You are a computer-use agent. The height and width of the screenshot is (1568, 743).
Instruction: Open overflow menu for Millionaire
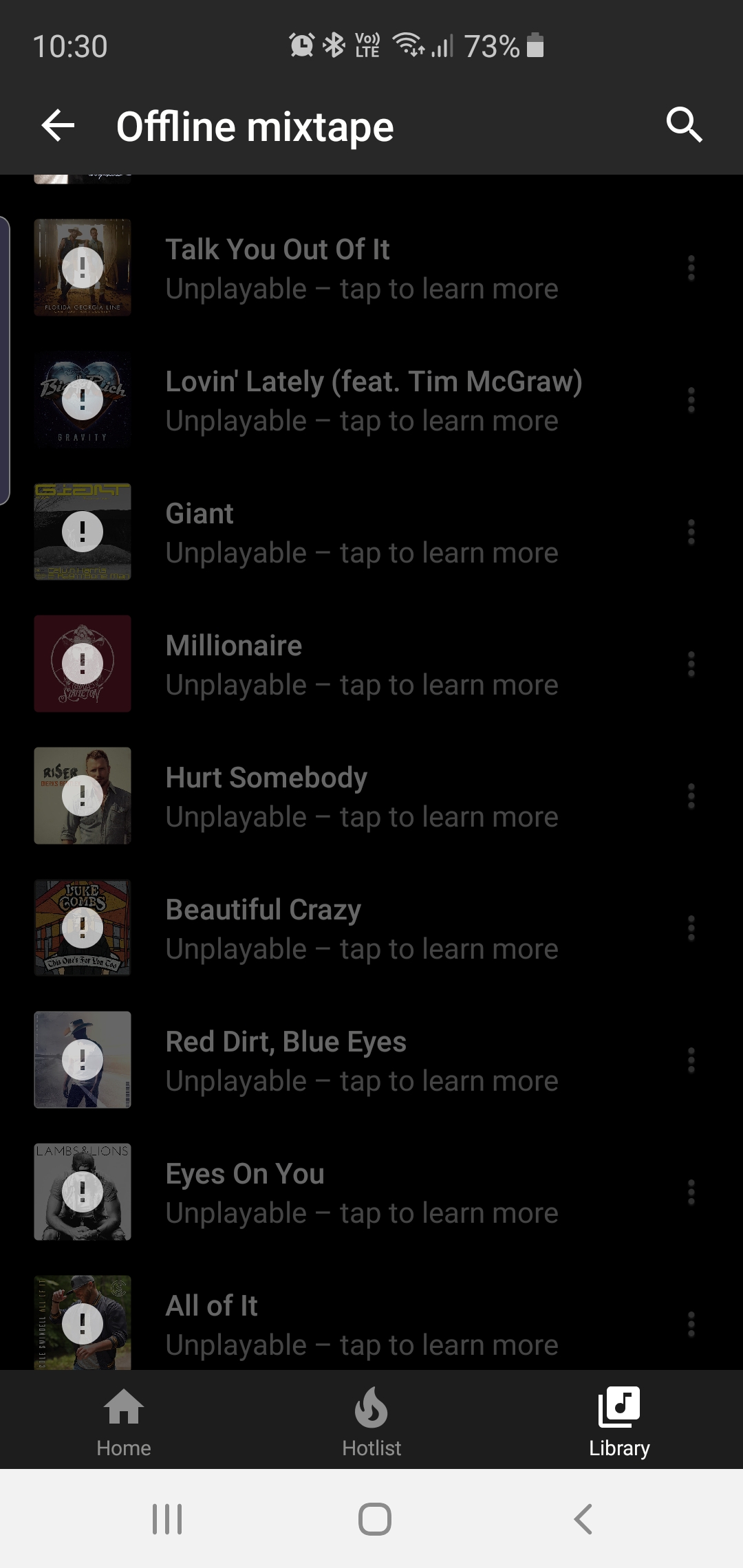[x=691, y=664]
